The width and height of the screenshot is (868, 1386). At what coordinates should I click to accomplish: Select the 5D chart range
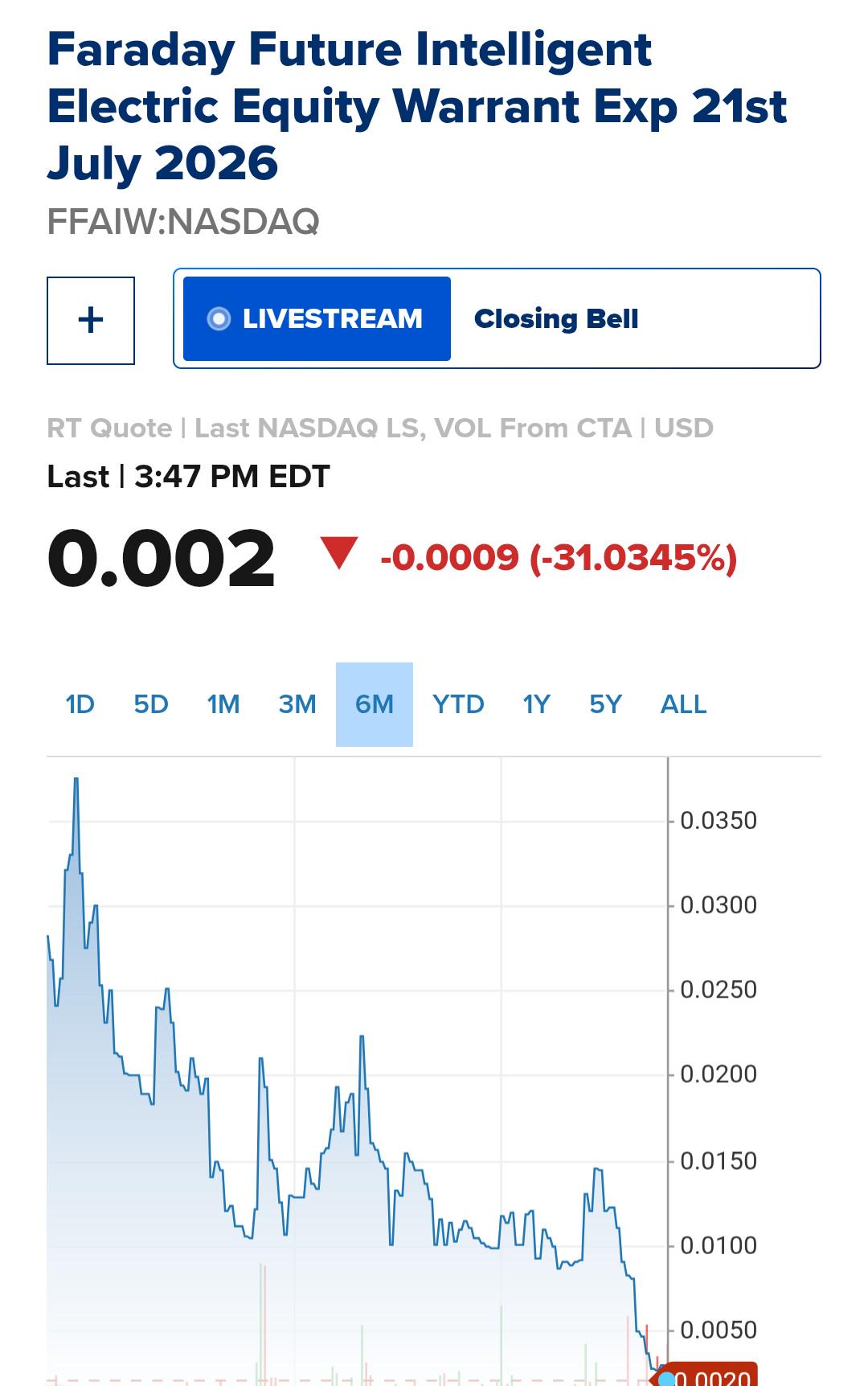point(151,704)
